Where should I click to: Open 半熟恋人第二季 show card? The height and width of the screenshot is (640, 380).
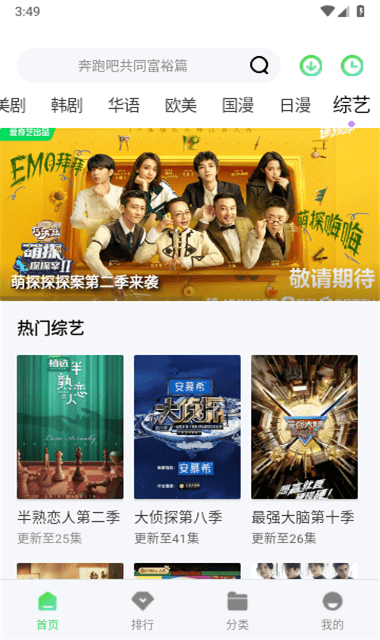coord(70,450)
